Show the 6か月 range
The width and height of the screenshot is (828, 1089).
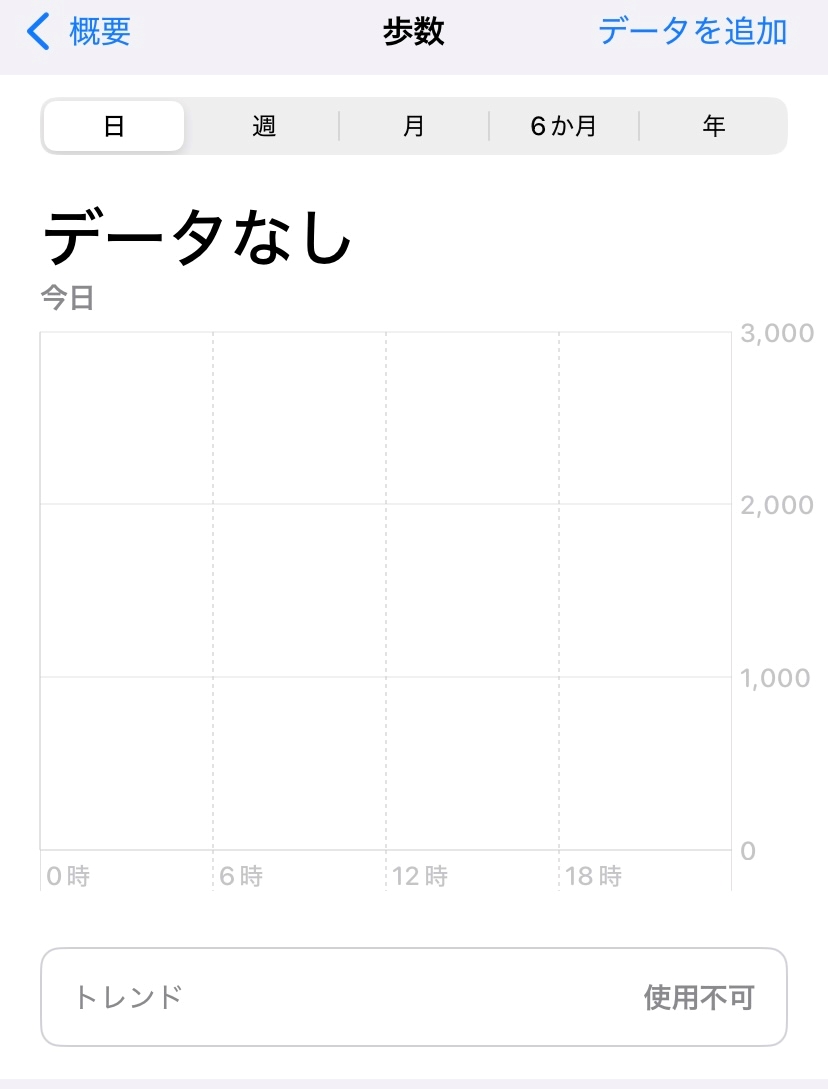[x=563, y=127]
